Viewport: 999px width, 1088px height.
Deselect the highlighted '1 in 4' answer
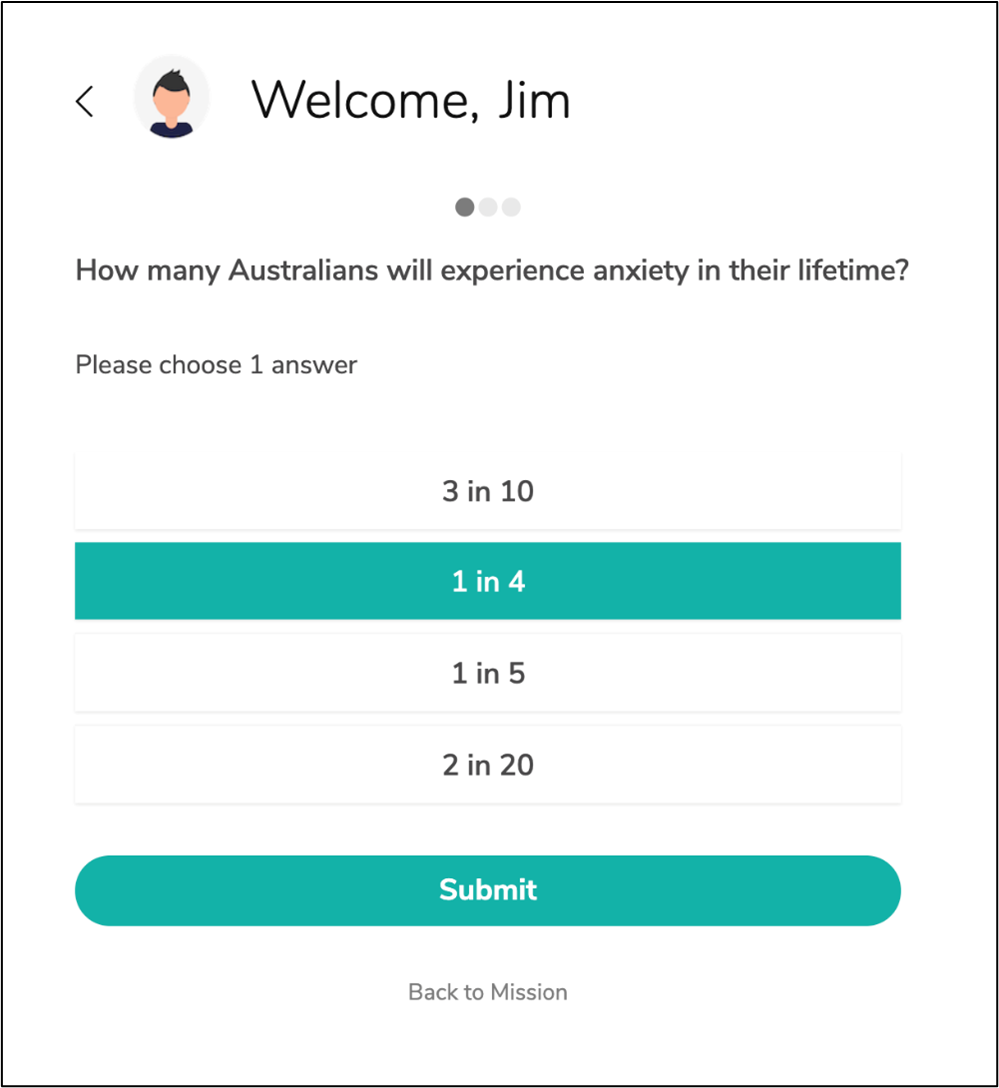(488, 581)
